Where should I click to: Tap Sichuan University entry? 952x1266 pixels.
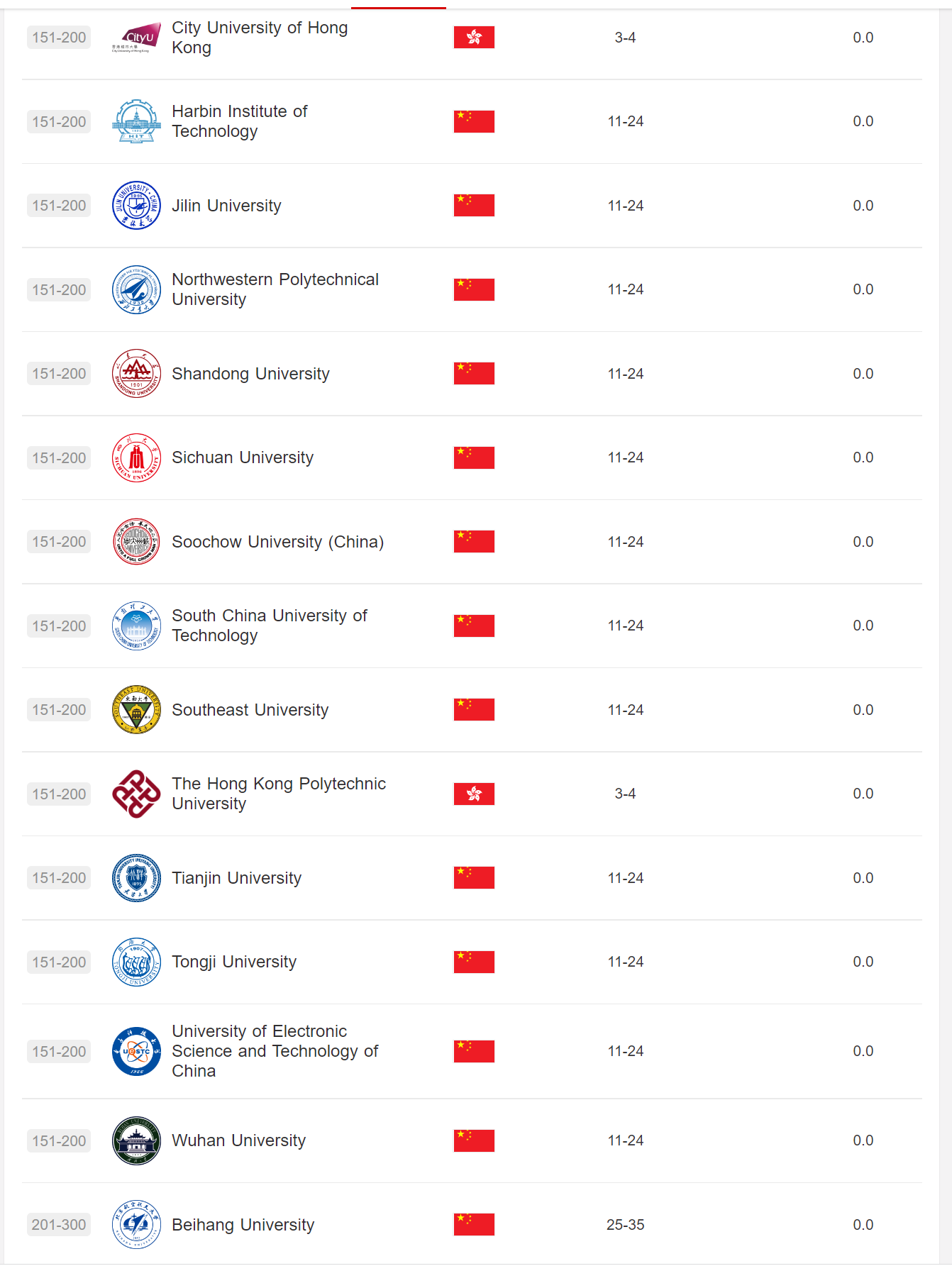pos(242,457)
